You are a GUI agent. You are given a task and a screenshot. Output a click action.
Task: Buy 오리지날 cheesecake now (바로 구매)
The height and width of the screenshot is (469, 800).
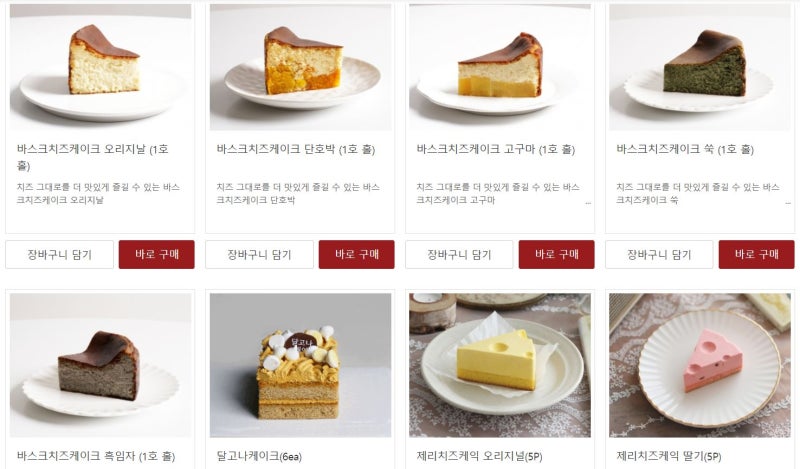click(x=156, y=254)
